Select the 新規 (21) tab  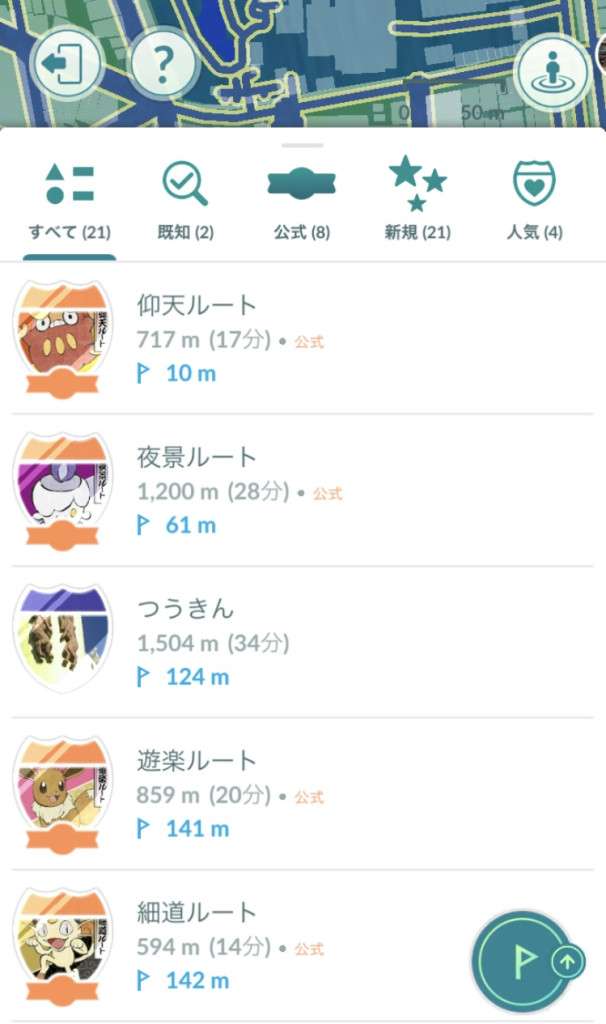click(x=417, y=201)
